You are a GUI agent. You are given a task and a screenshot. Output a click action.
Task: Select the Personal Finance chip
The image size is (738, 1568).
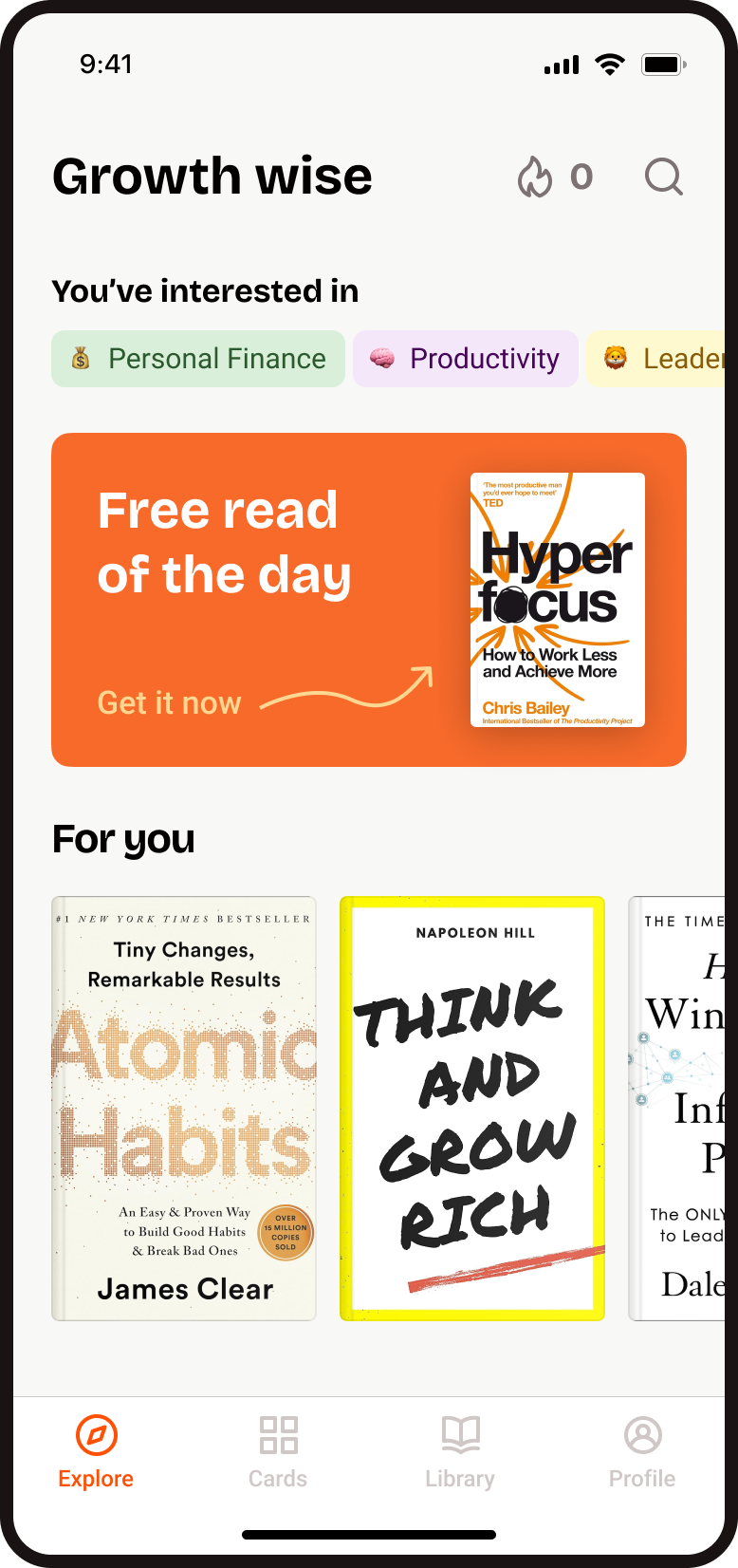tap(198, 359)
